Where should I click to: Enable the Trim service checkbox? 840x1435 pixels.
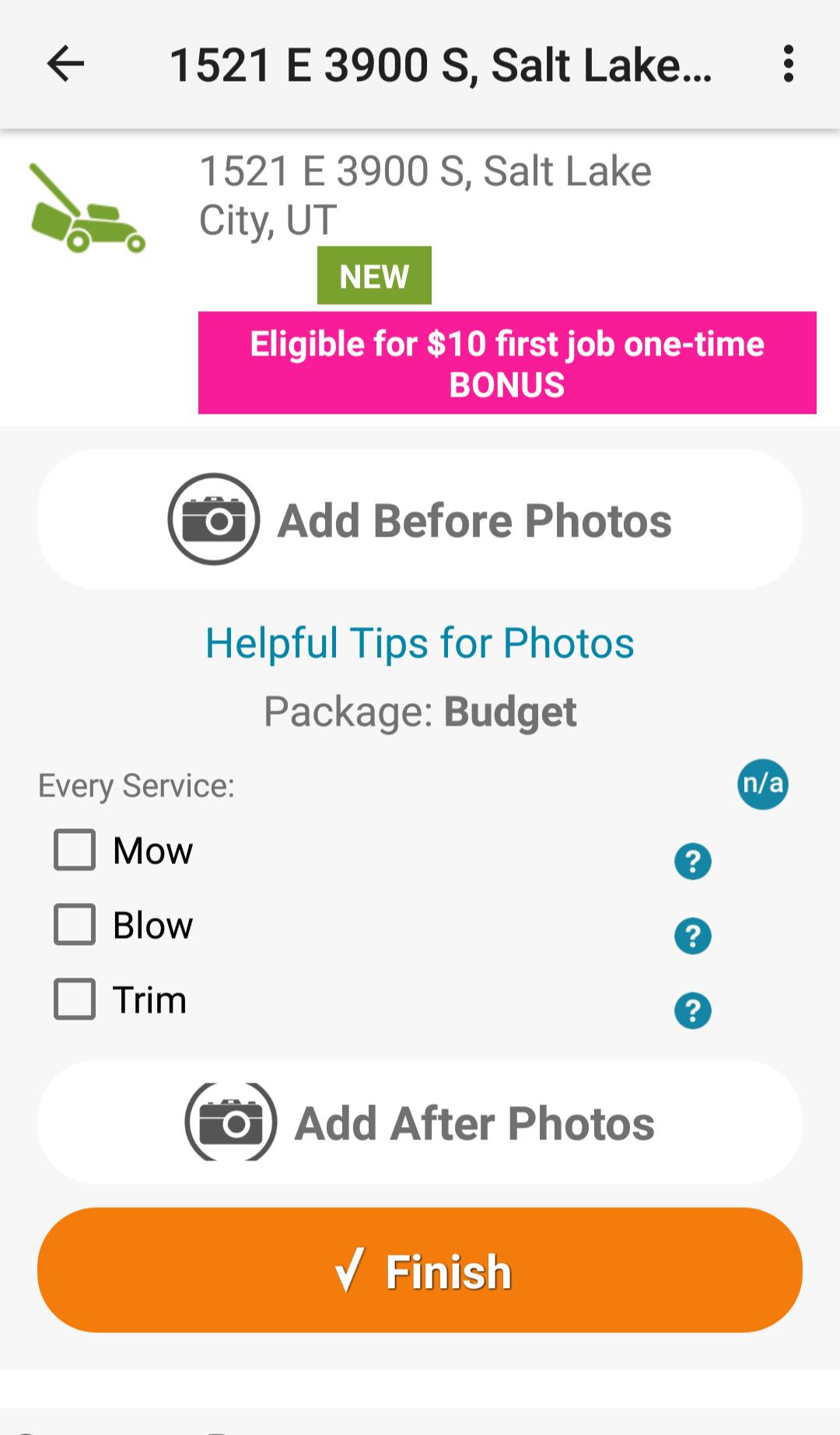(74, 999)
